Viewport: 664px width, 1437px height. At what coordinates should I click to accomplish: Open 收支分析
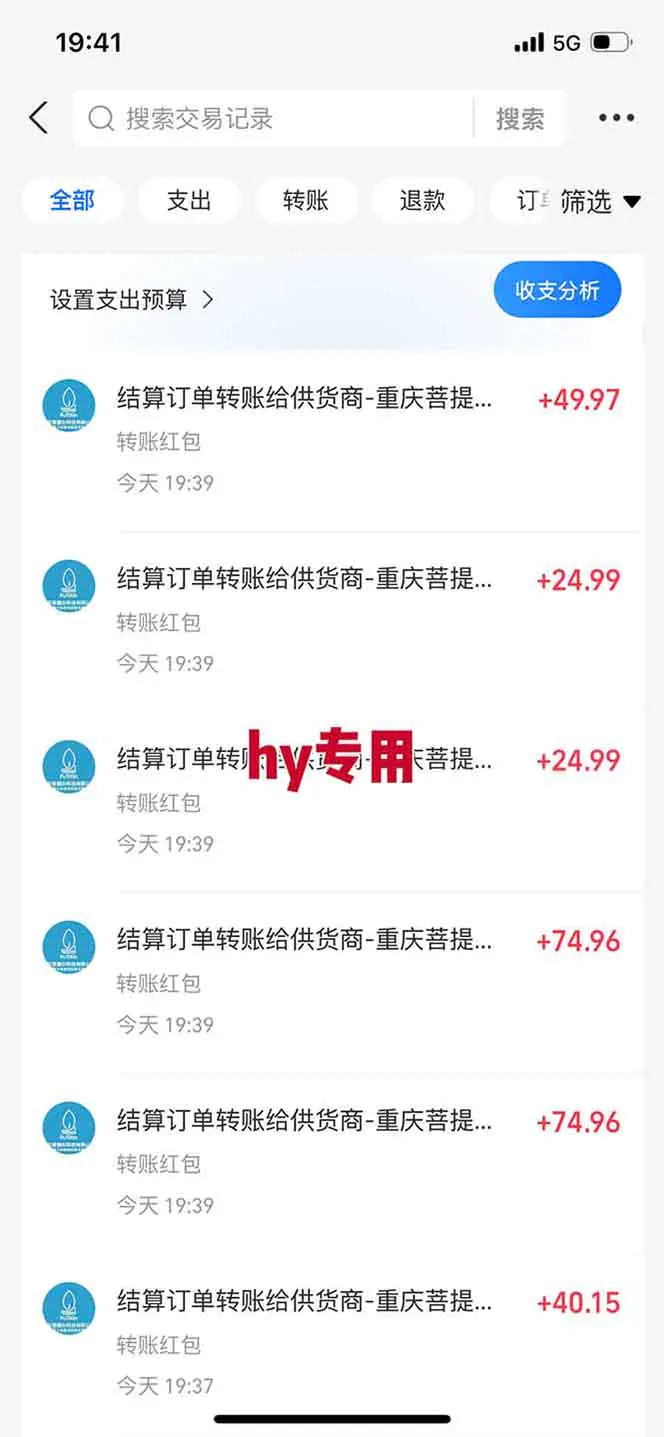pos(557,290)
